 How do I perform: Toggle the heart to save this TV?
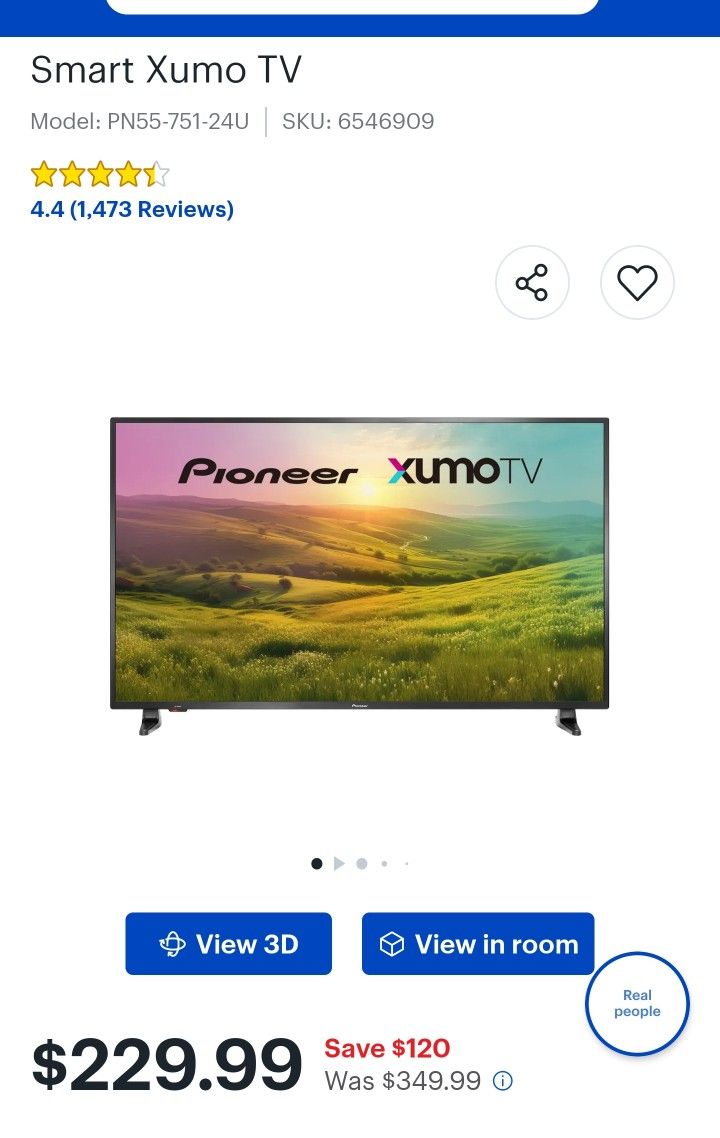[637, 282]
